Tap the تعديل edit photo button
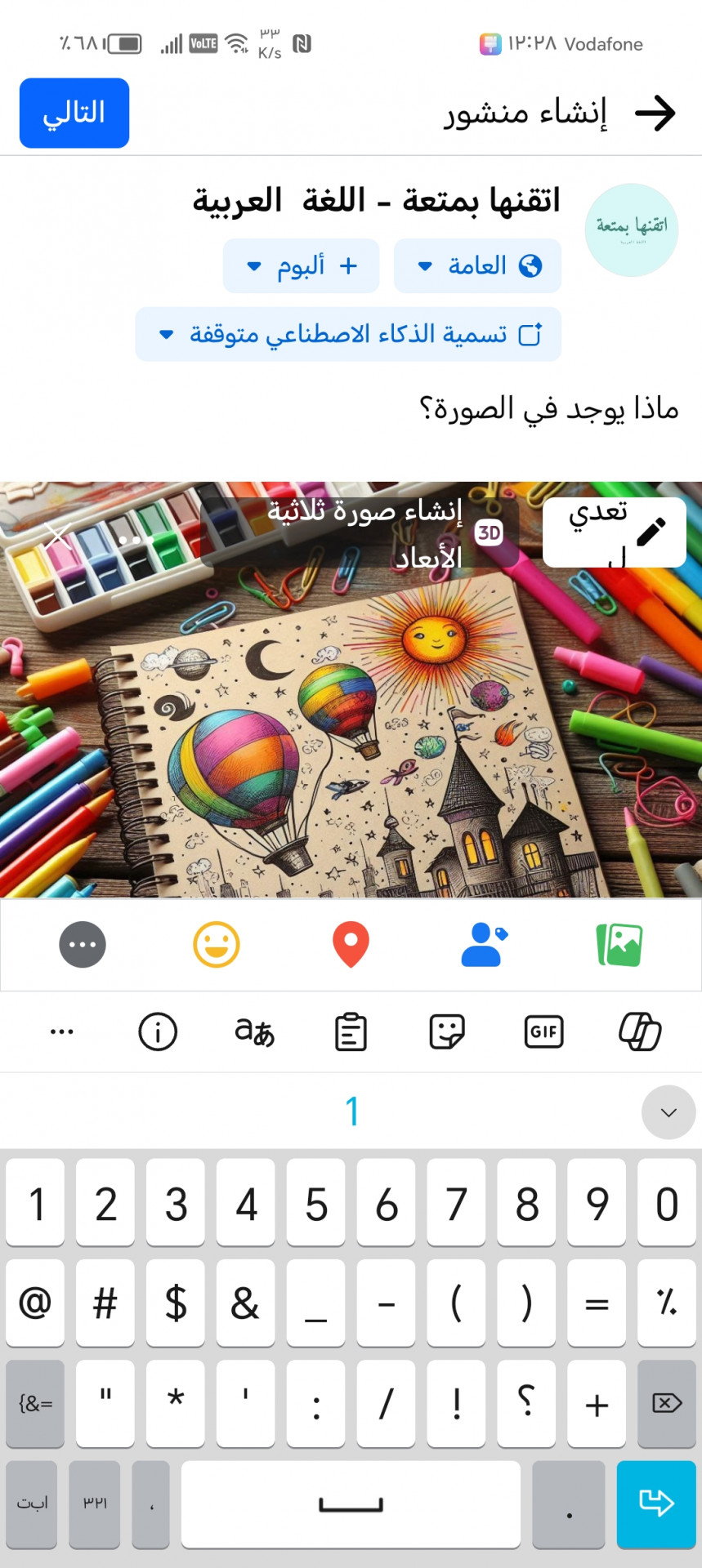This screenshot has width=702, height=1568. 615,532
